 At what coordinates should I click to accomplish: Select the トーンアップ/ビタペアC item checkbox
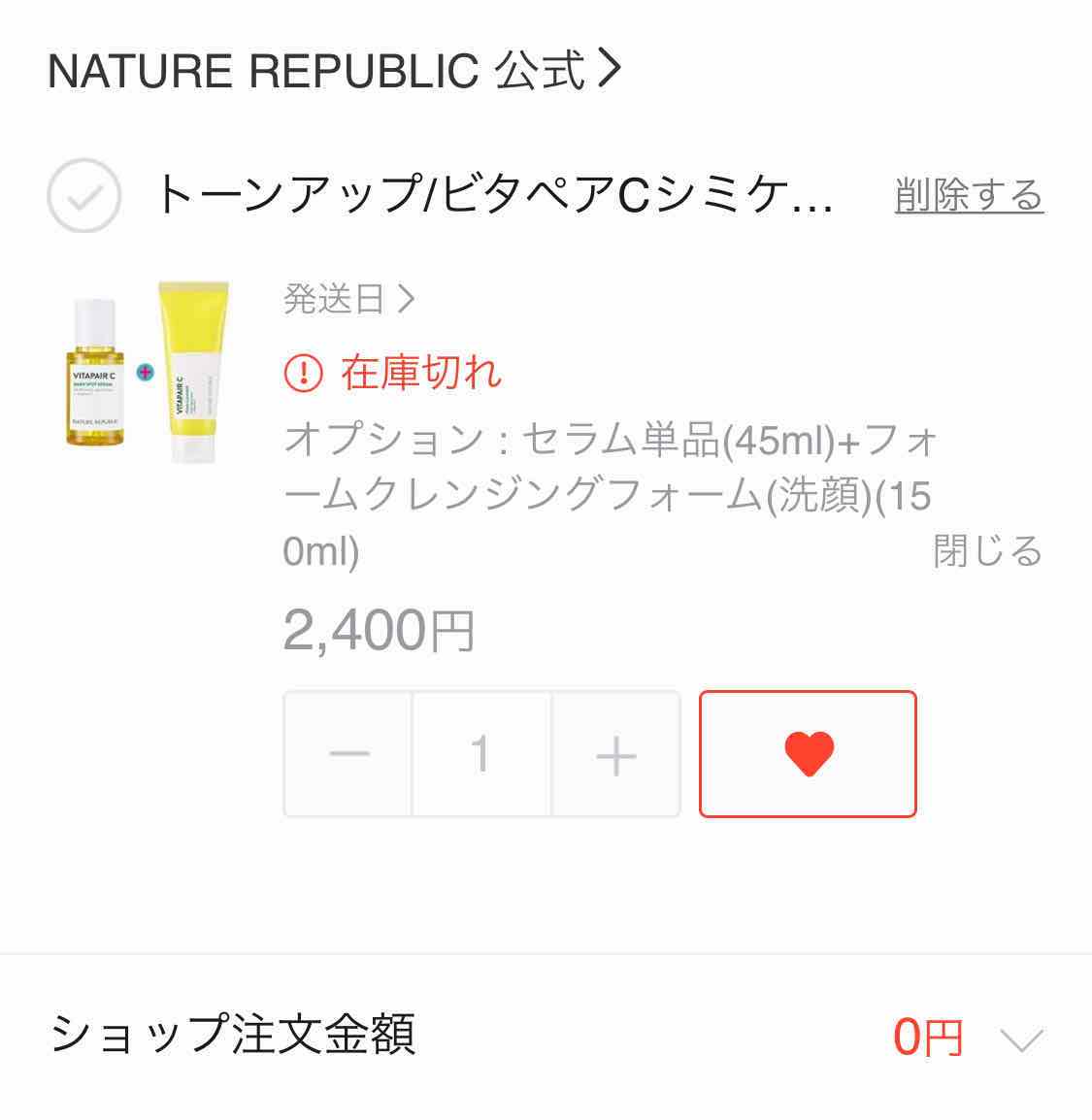[x=84, y=196]
